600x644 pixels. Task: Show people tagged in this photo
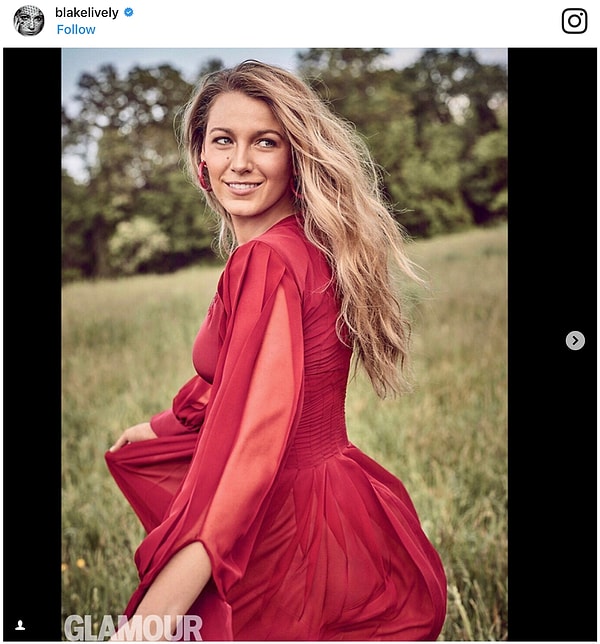(x=20, y=626)
